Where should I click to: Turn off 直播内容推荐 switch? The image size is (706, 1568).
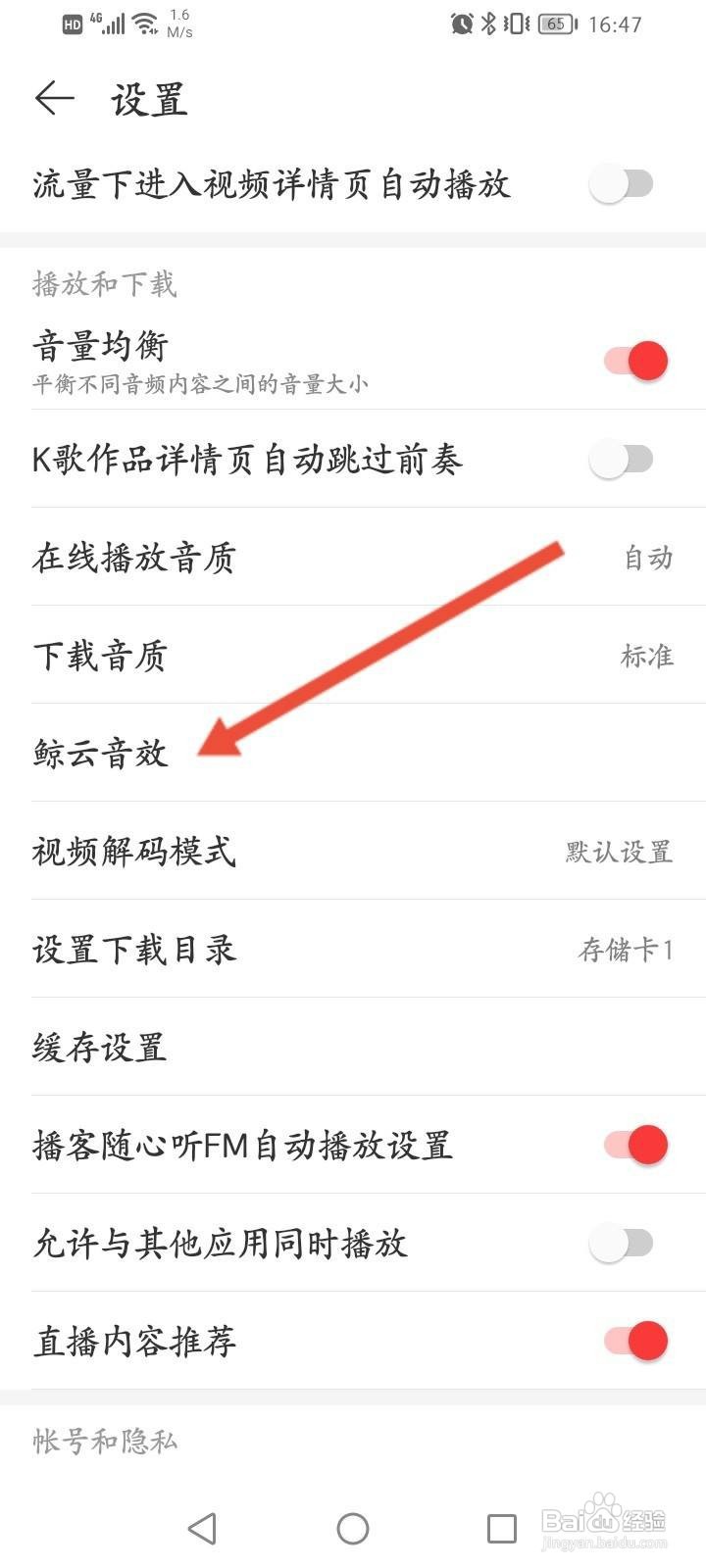click(632, 1340)
